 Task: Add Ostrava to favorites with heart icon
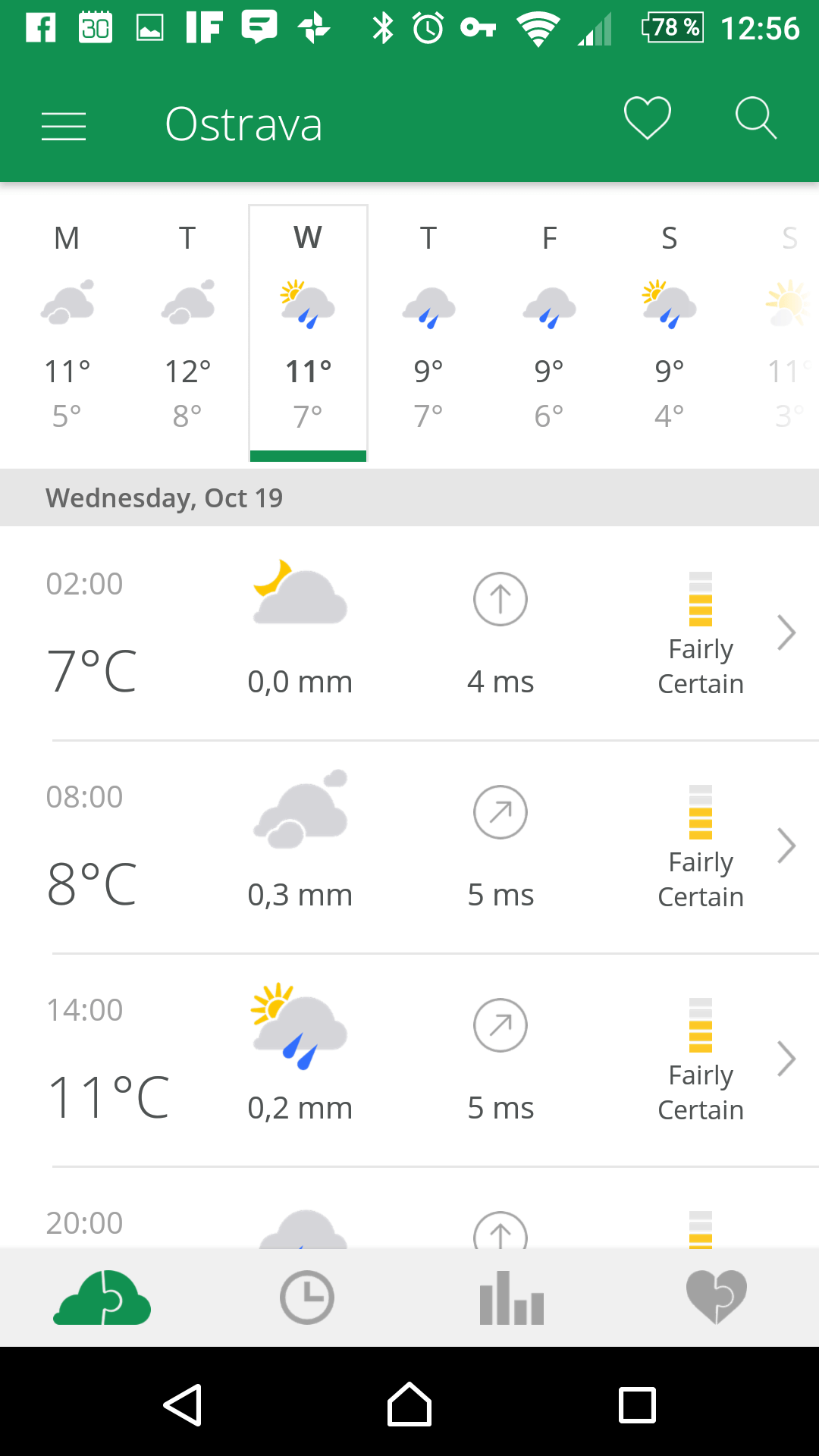pos(647,118)
